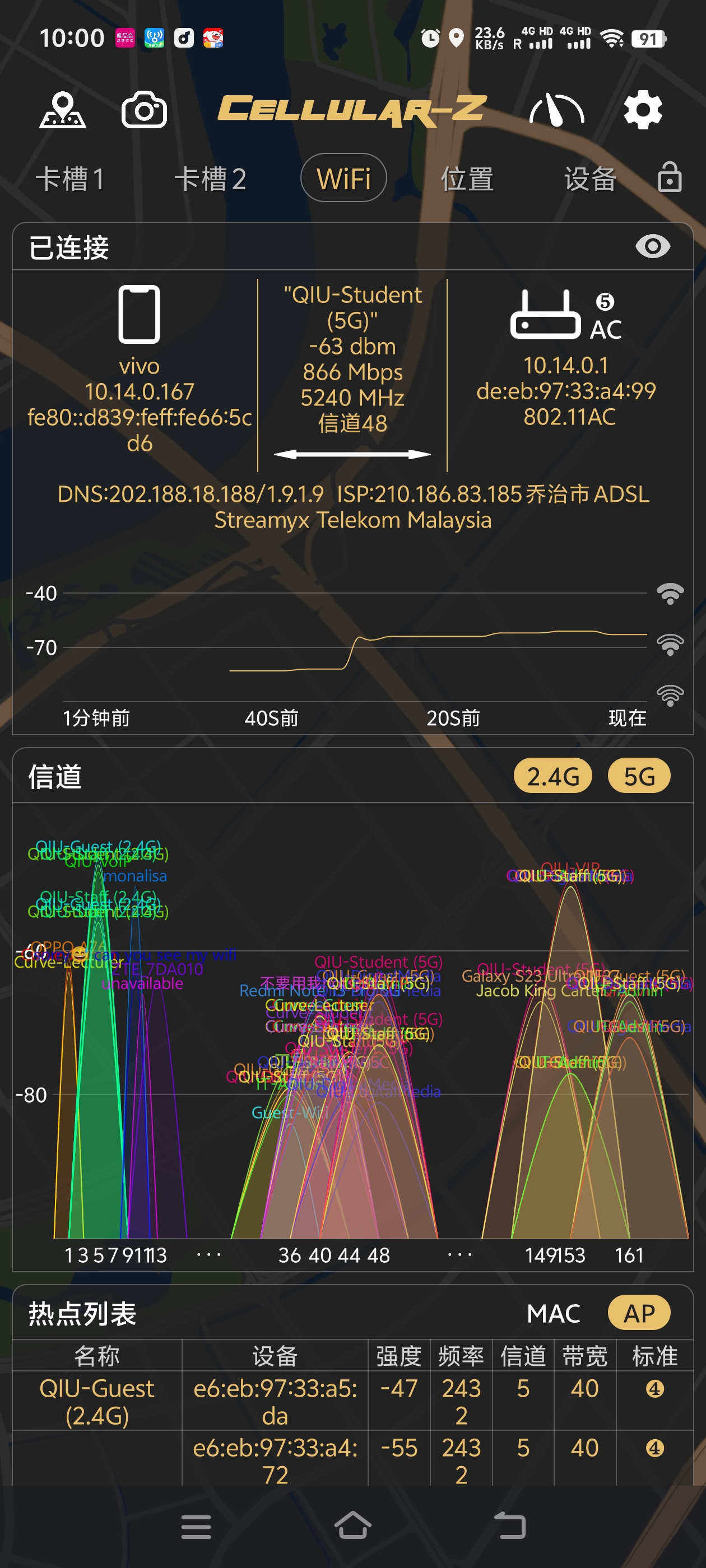Screen dimensions: 706x1568
Task: Switch to the 设备 tab
Action: [590, 179]
